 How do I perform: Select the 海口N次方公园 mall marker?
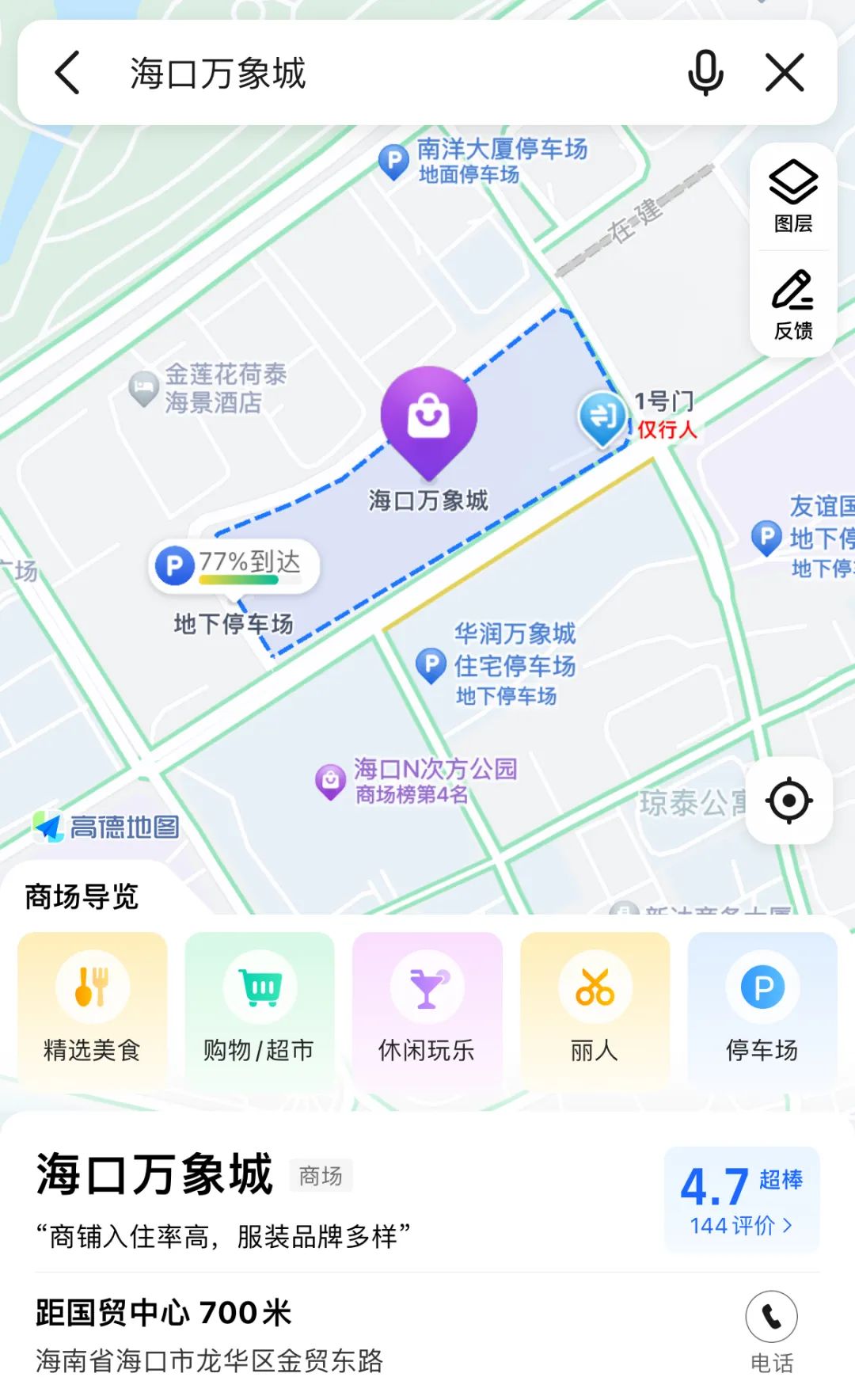pos(330,781)
